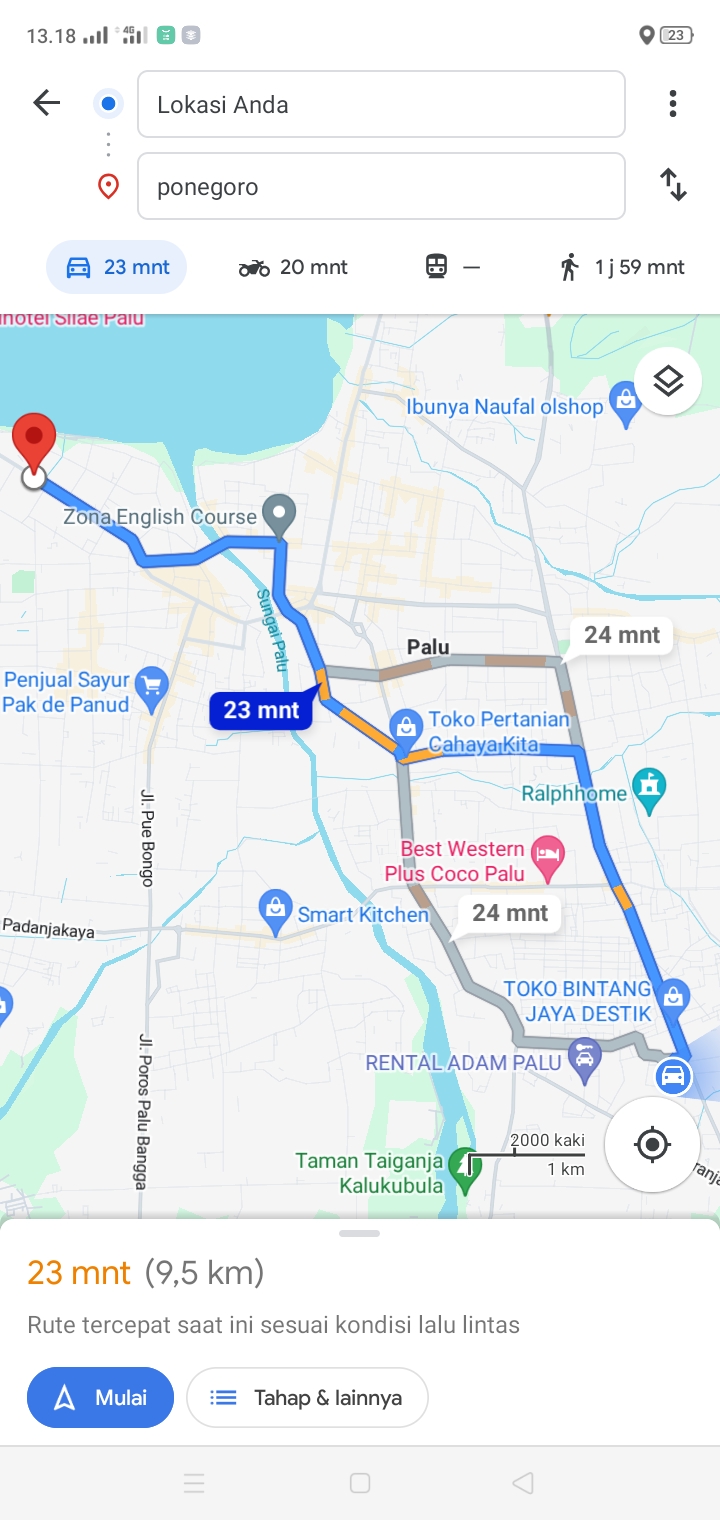Expand the route sheet drag handle
This screenshot has height=1520, width=720.
coord(360,1233)
